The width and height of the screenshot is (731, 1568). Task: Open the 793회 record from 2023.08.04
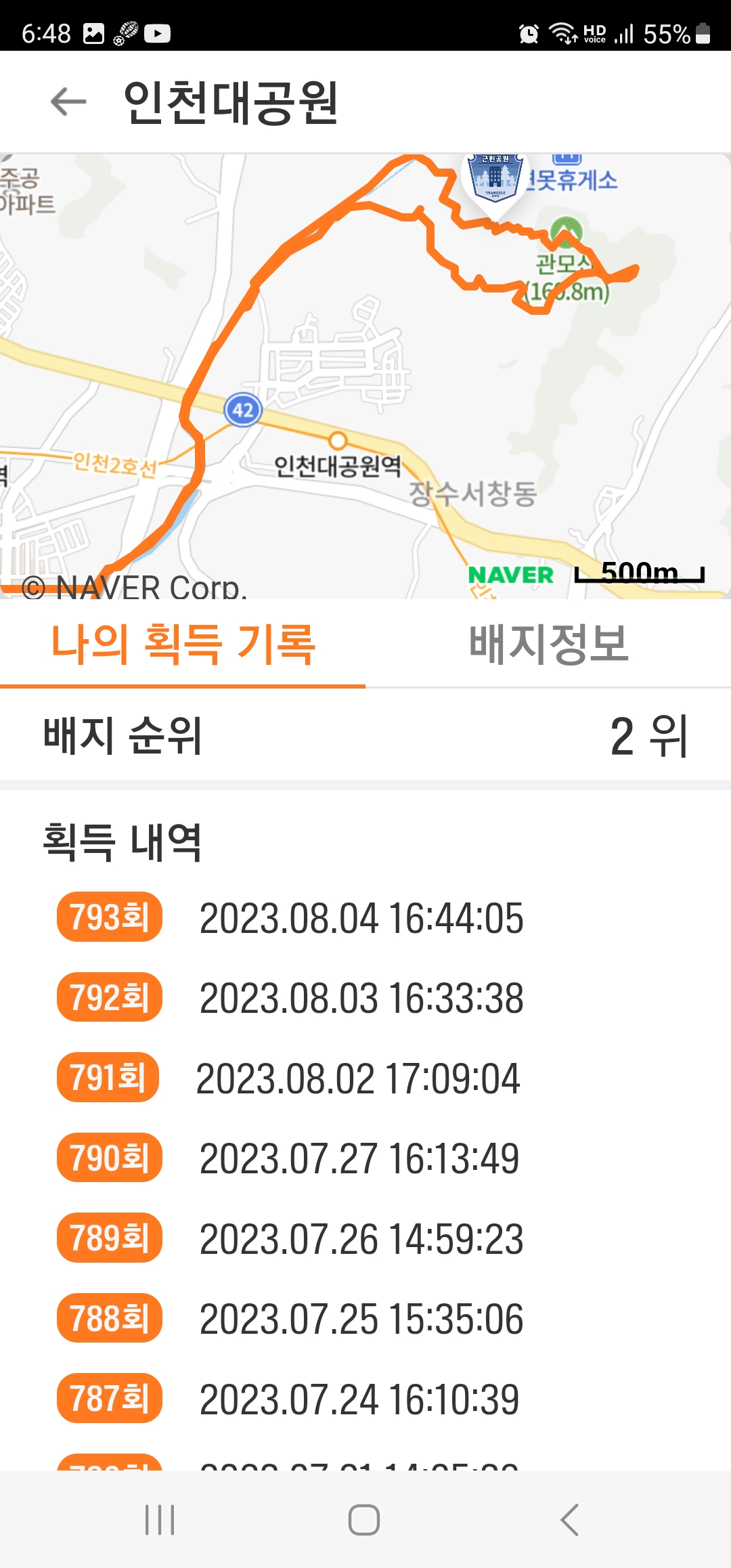(365, 917)
